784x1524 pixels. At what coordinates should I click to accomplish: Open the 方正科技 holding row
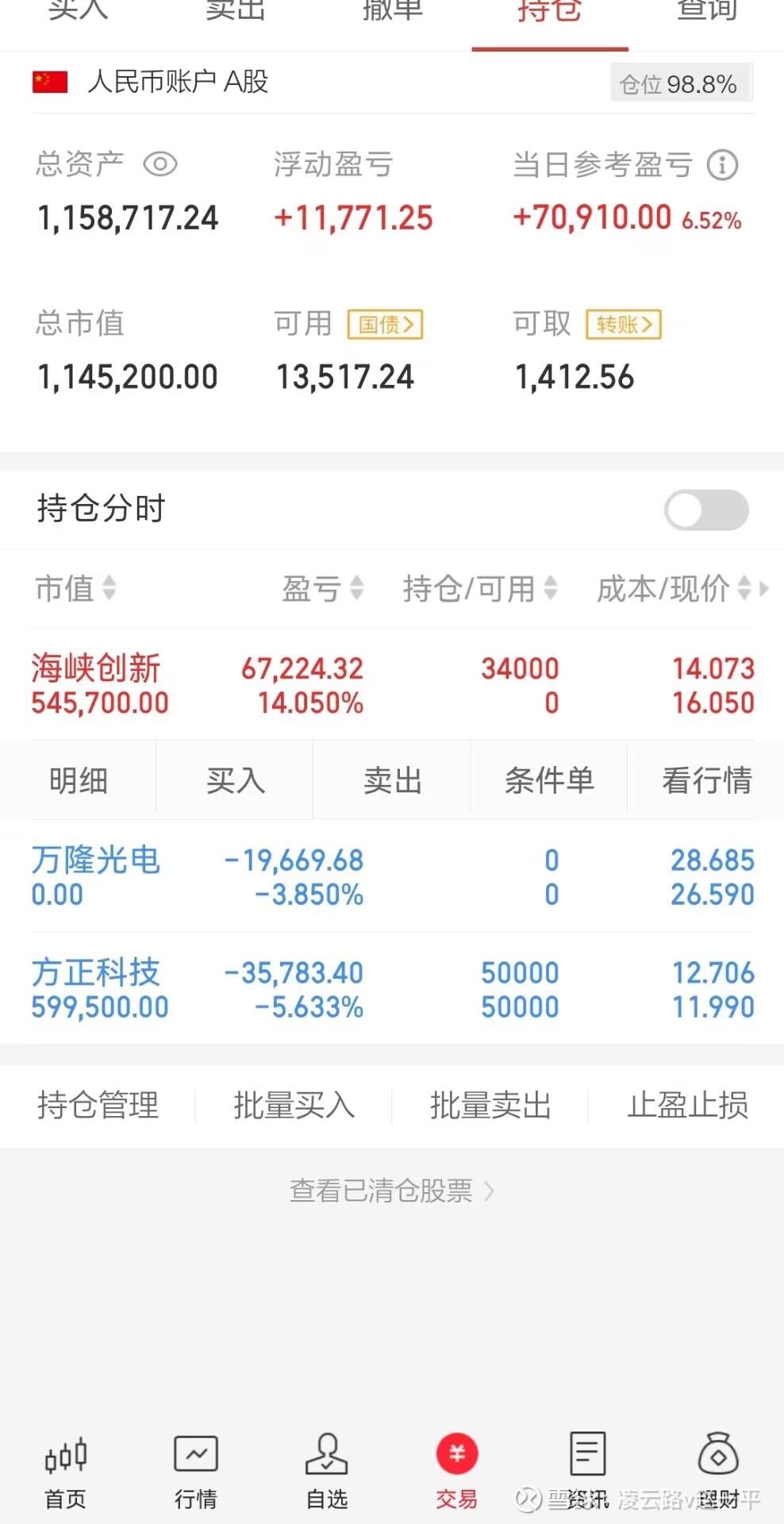click(x=392, y=989)
